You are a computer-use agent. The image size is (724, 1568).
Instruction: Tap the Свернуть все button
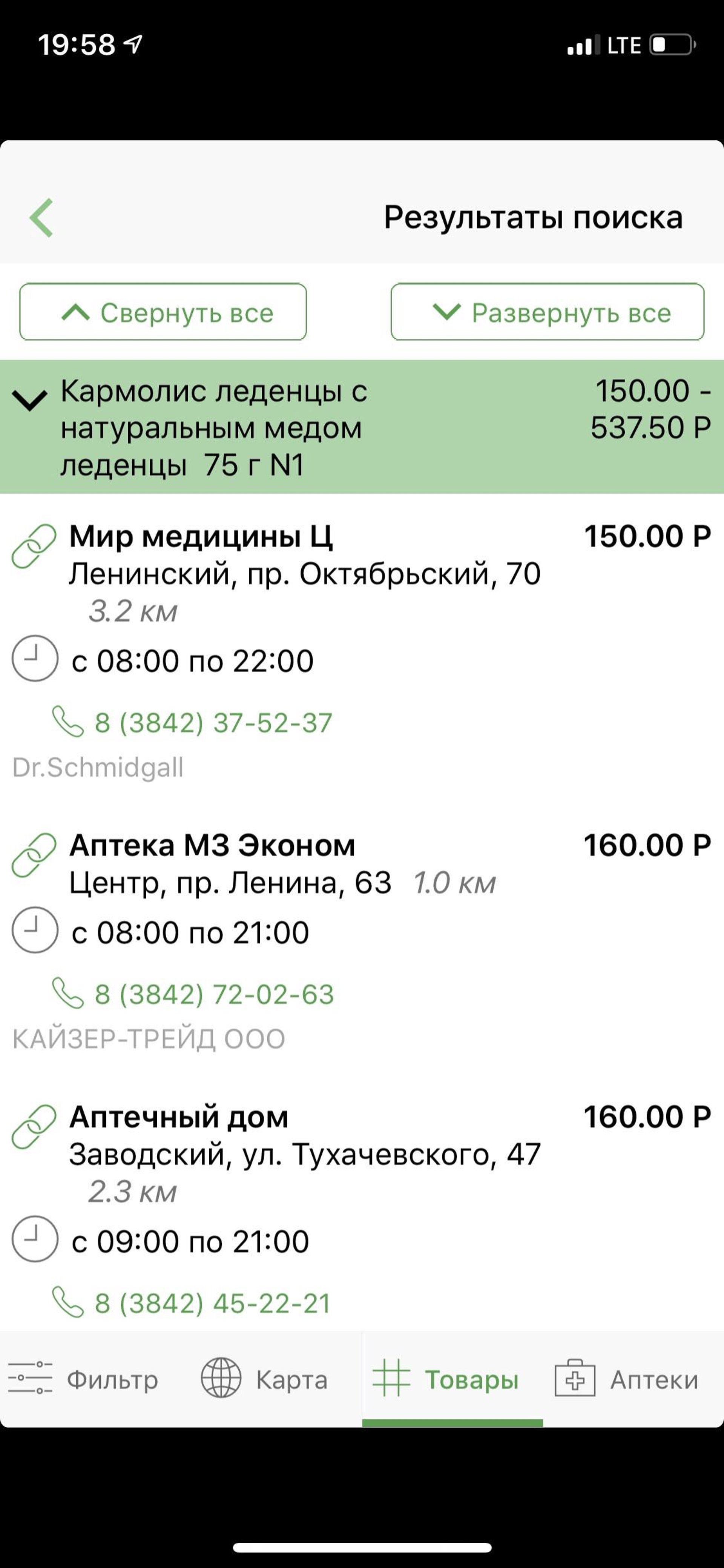(x=163, y=312)
